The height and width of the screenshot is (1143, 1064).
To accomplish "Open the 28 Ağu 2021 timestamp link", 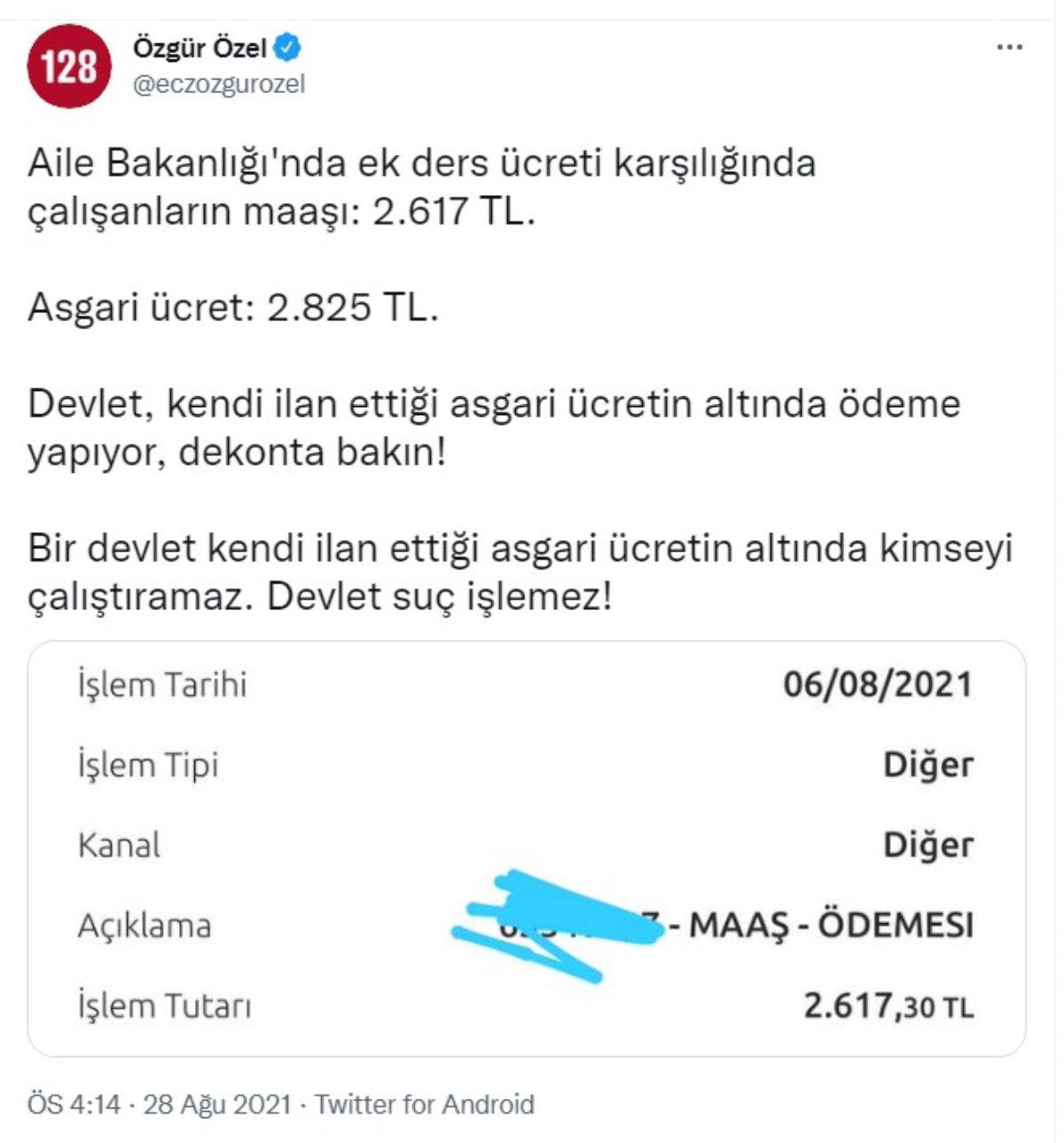I will 160,1104.
